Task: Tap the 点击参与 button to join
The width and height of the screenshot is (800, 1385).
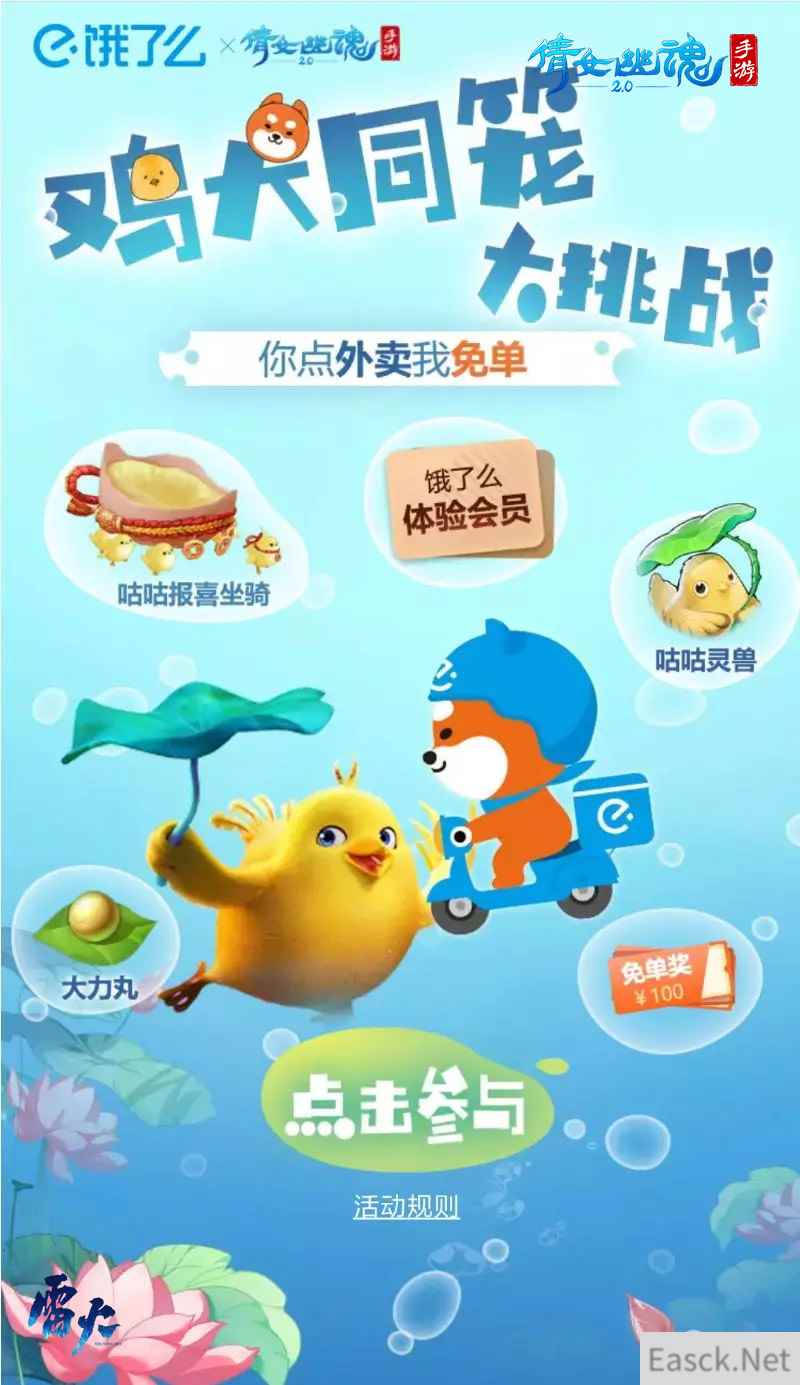Action: (405, 1104)
